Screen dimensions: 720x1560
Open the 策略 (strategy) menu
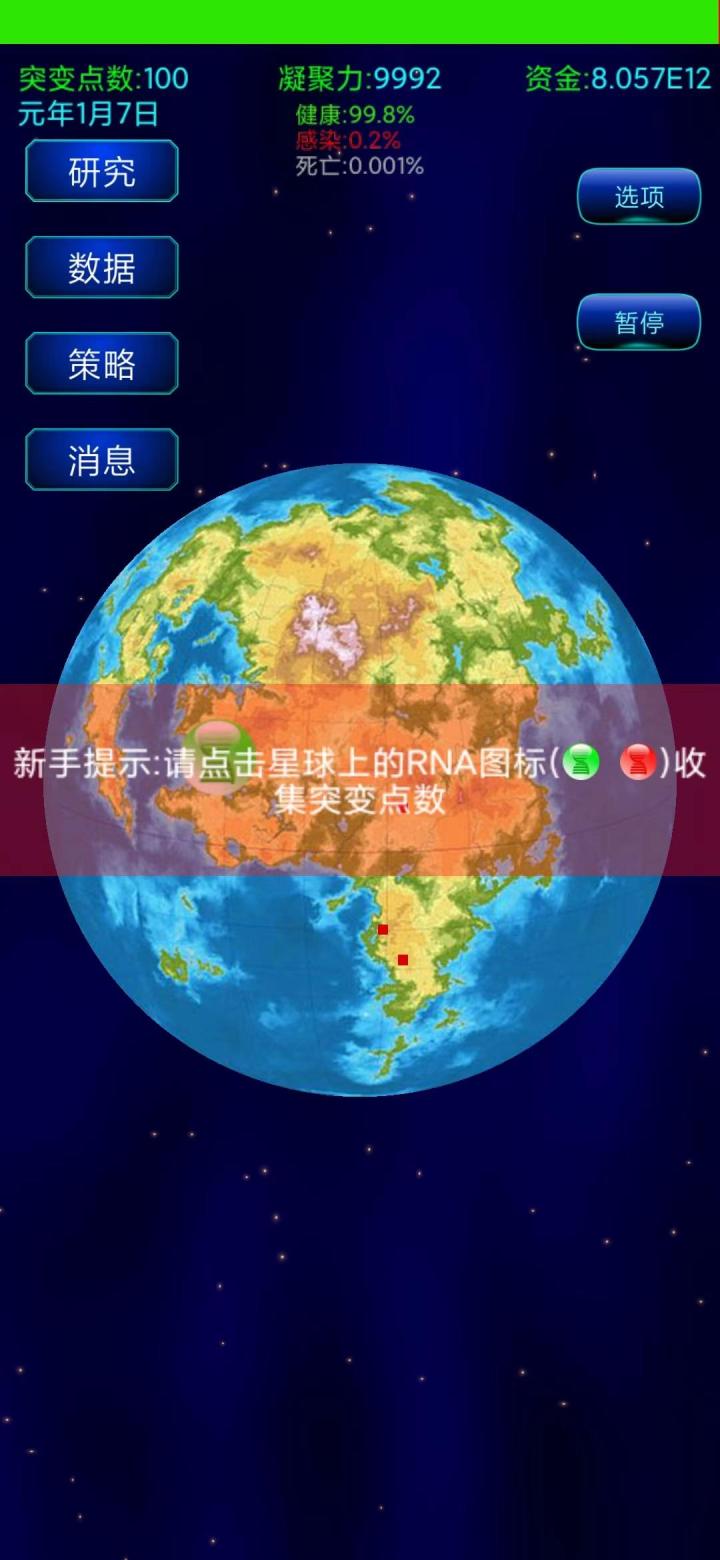(102, 364)
